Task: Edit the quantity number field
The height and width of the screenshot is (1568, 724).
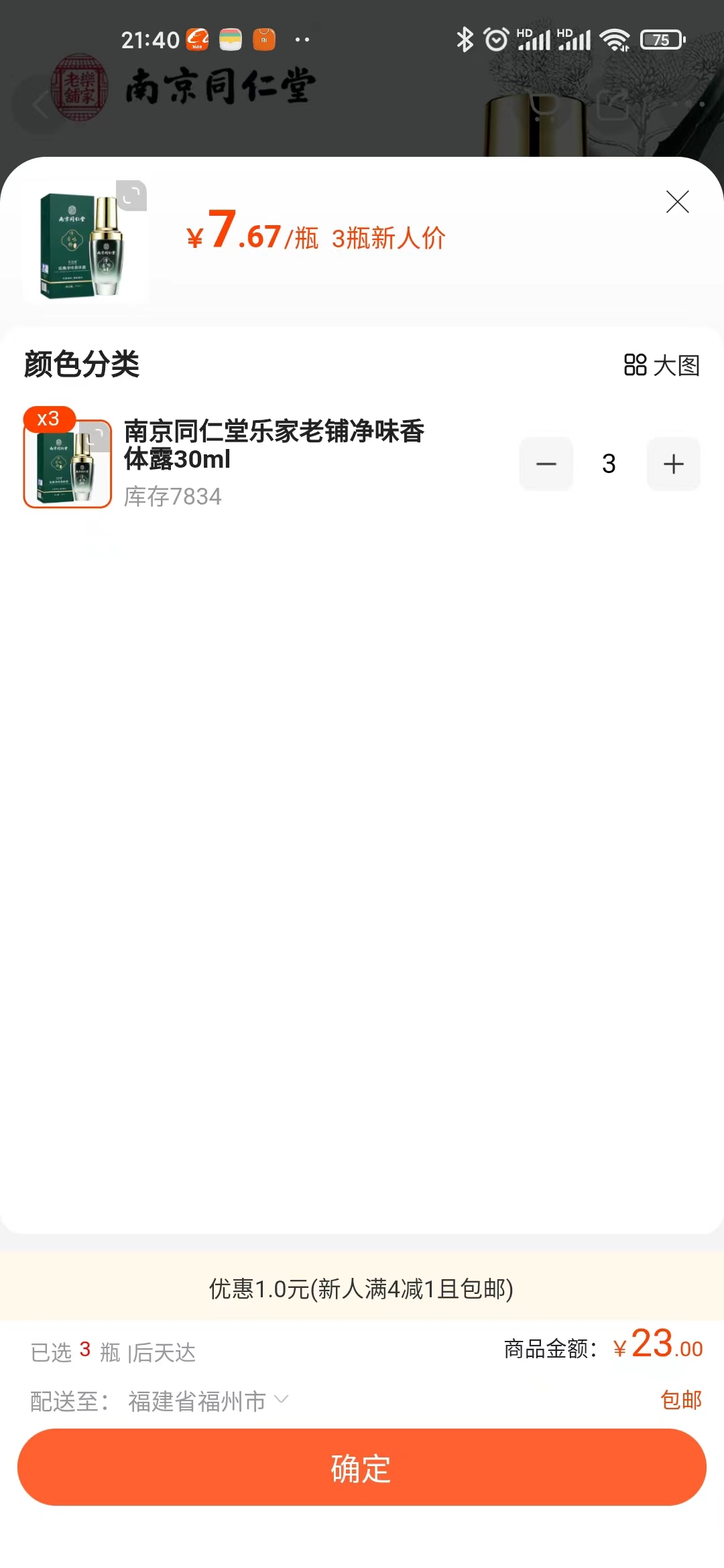Action: [x=609, y=464]
